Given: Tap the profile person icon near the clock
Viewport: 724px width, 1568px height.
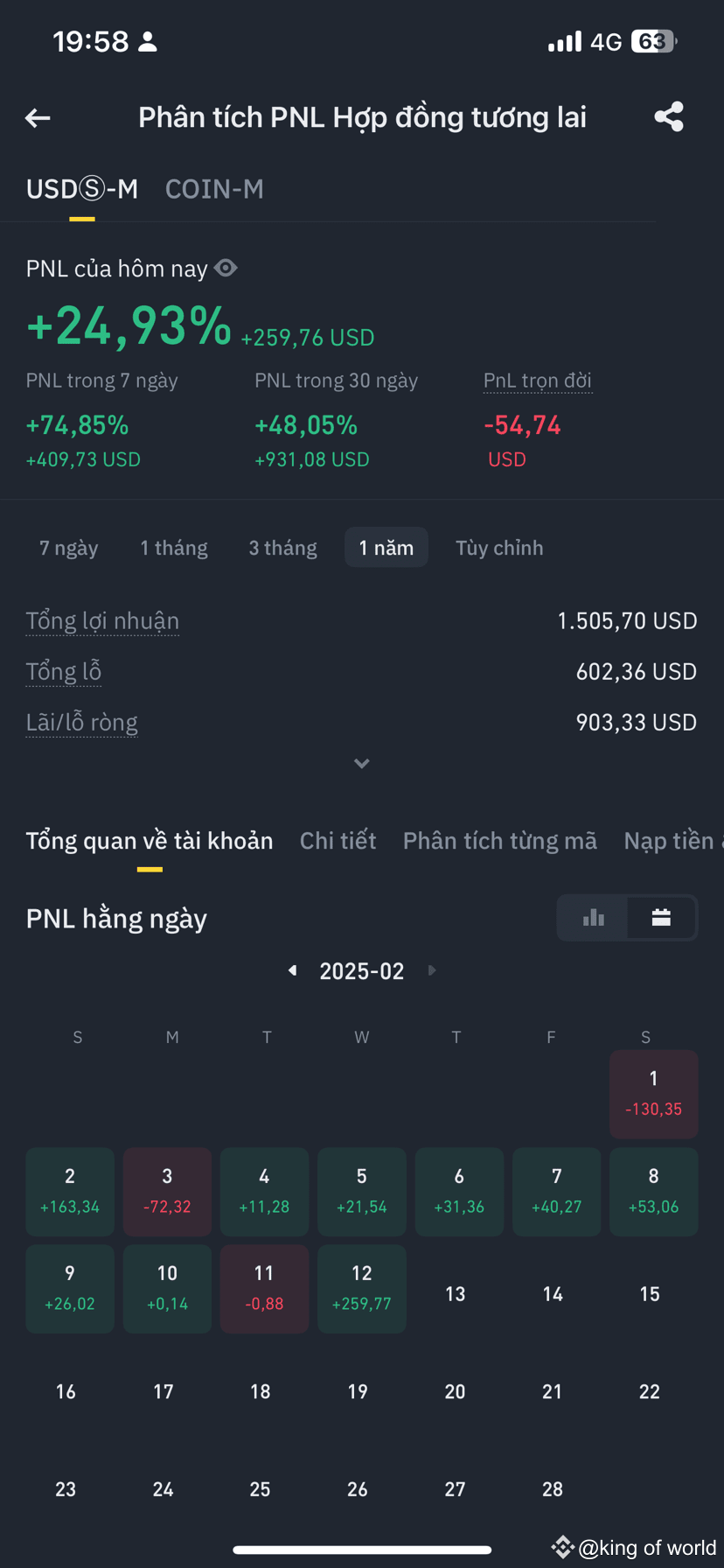Looking at the screenshot, I should pyautogui.click(x=147, y=40).
